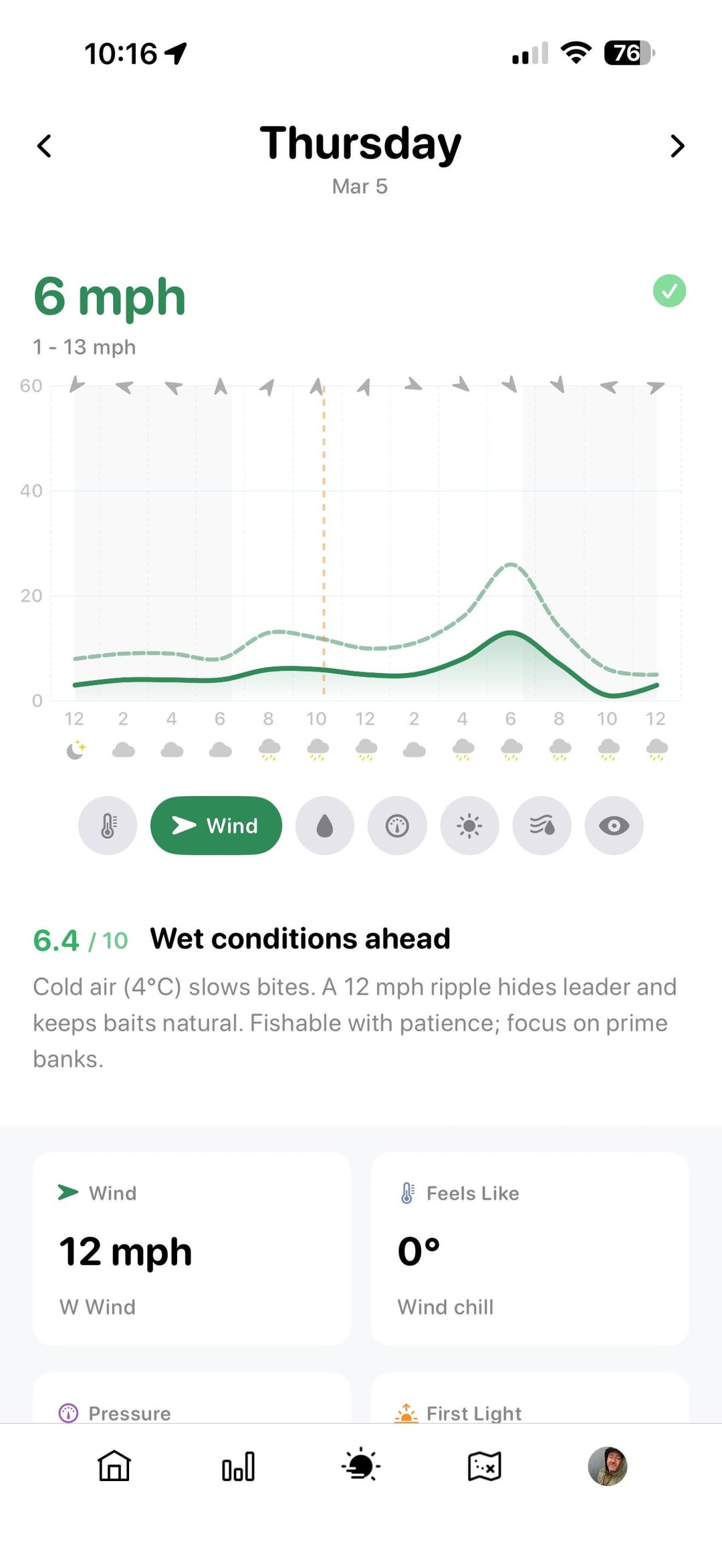The image size is (722, 1568).
Task: Switch chart to pressure gauge
Action: [x=397, y=825]
